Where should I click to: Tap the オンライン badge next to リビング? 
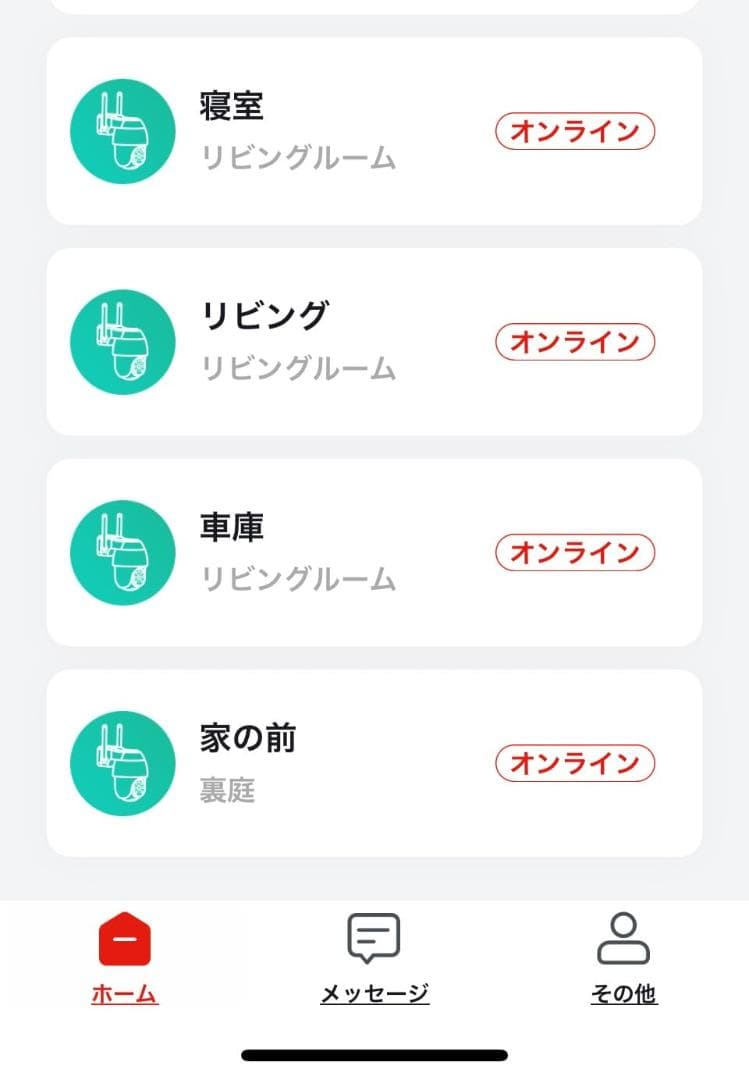pos(575,342)
